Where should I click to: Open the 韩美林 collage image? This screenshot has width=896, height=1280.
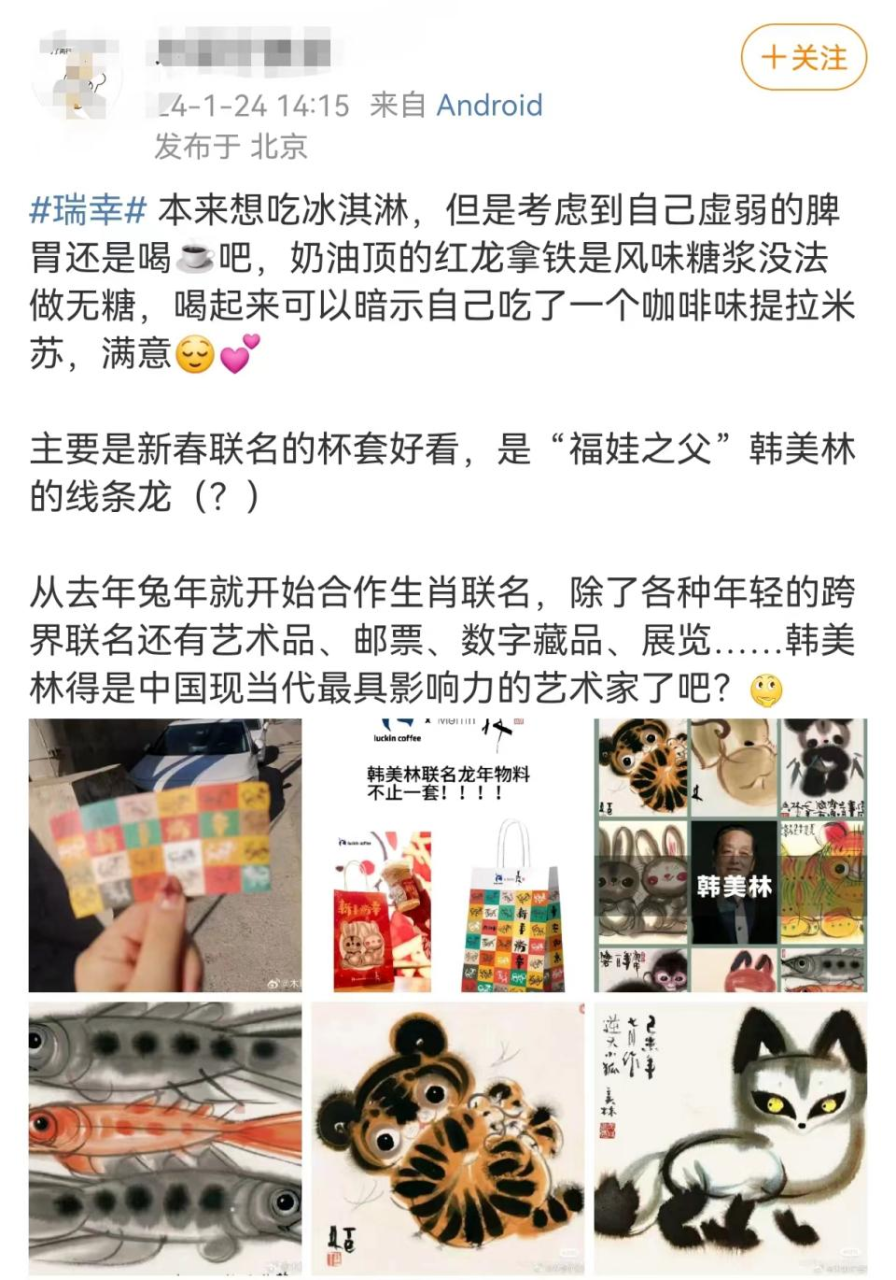(730, 855)
